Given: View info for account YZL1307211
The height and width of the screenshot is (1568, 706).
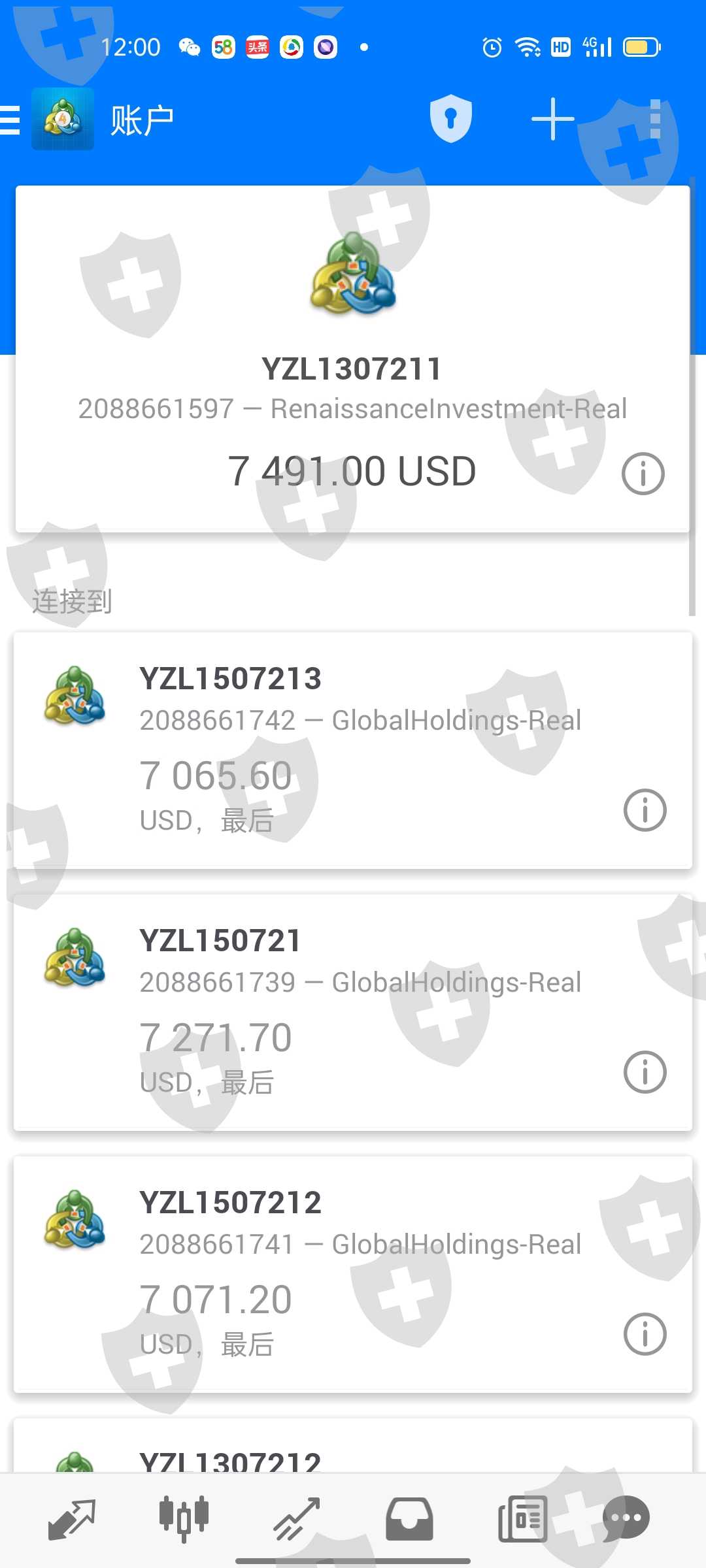Looking at the screenshot, I should [643, 474].
